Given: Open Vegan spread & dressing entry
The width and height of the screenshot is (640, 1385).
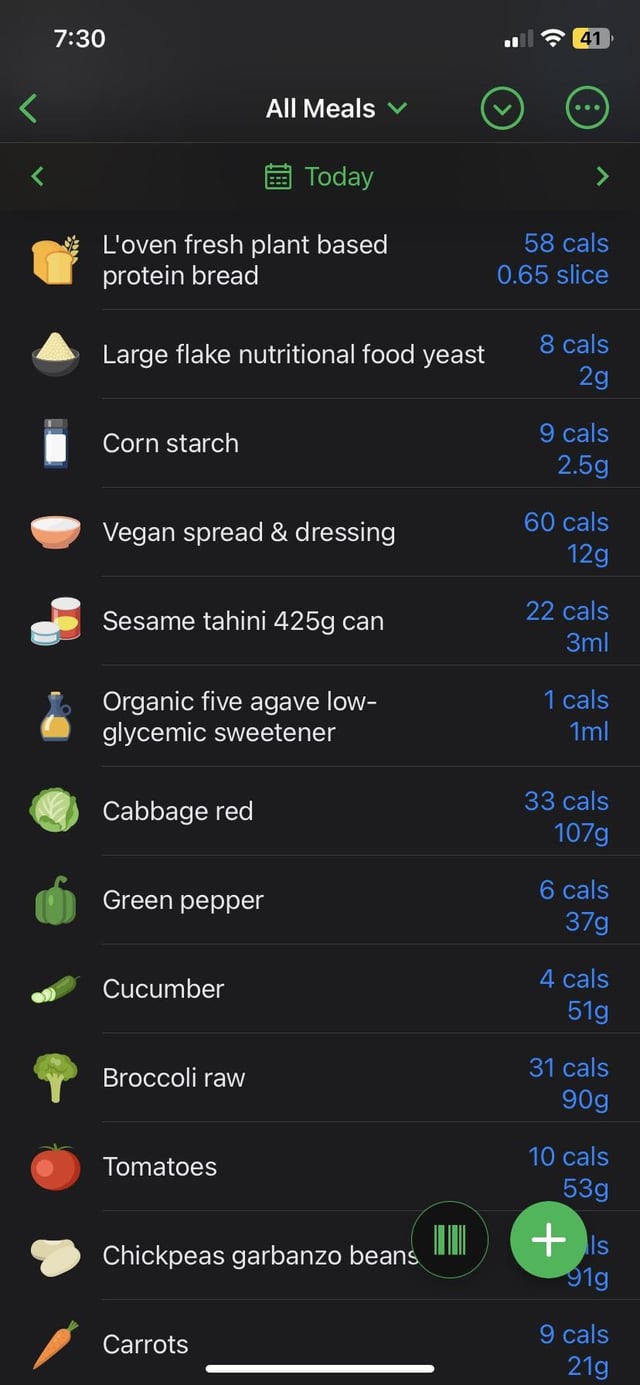Looking at the screenshot, I should click(x=320, y=532).
